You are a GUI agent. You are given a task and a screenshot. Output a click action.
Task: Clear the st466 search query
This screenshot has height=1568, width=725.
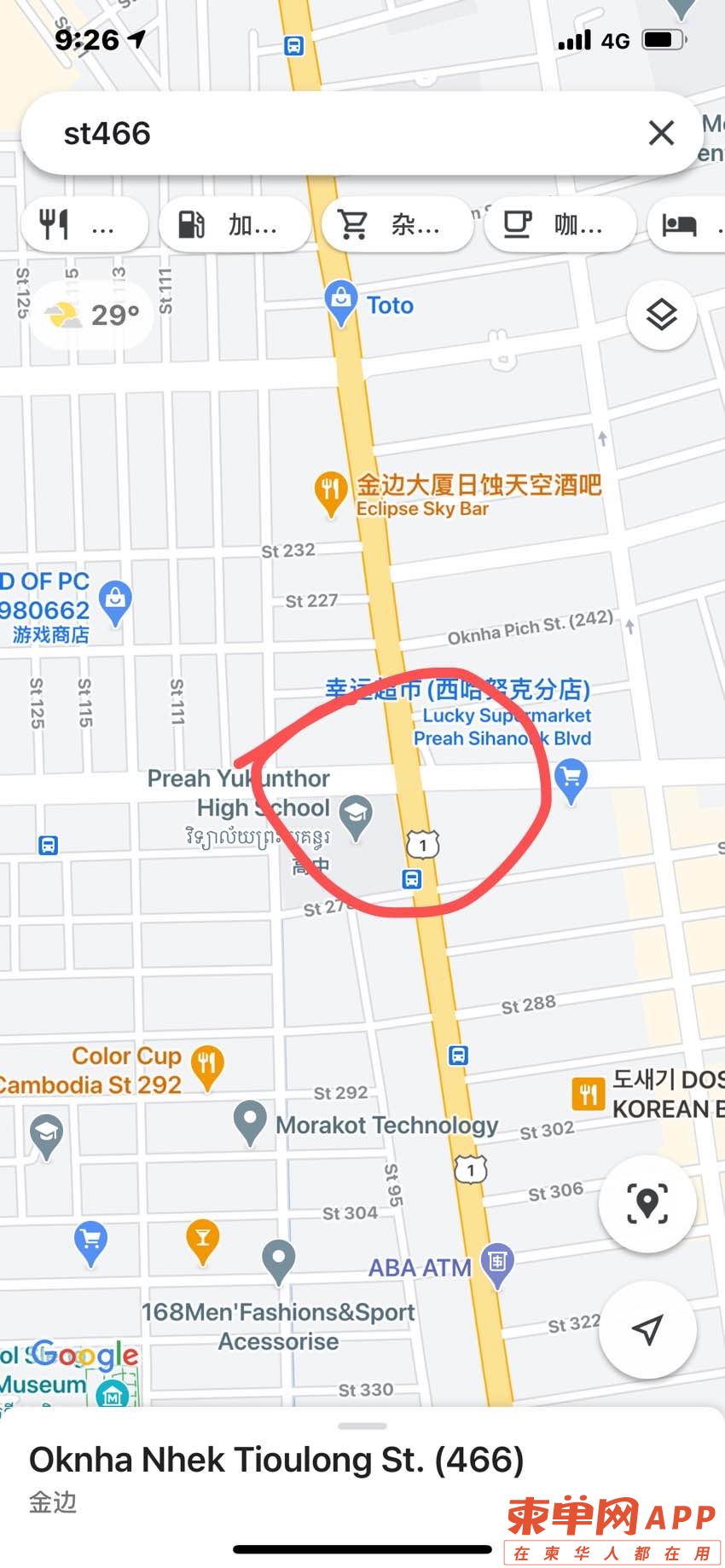pos(661,133)
